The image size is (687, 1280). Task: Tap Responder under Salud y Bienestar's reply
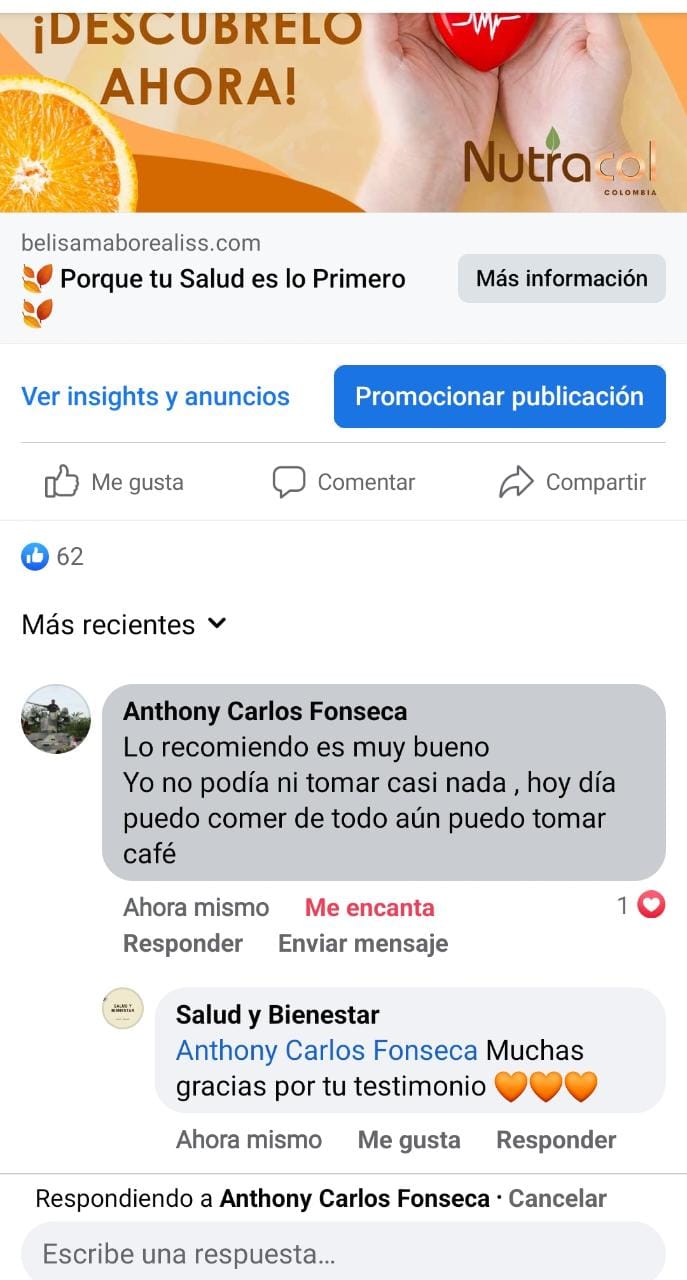(555, 1139)
